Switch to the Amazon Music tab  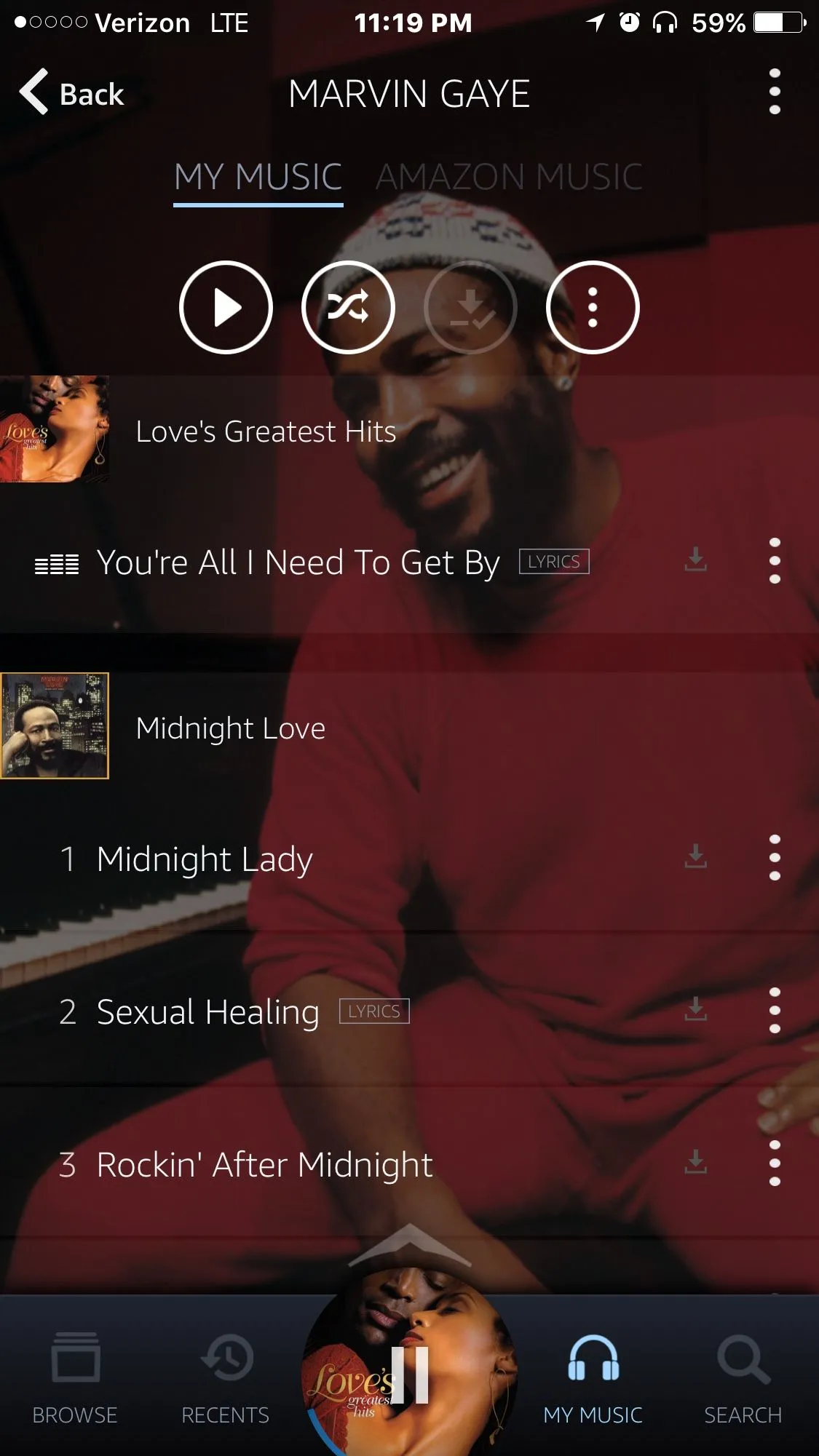coord(509,178)
